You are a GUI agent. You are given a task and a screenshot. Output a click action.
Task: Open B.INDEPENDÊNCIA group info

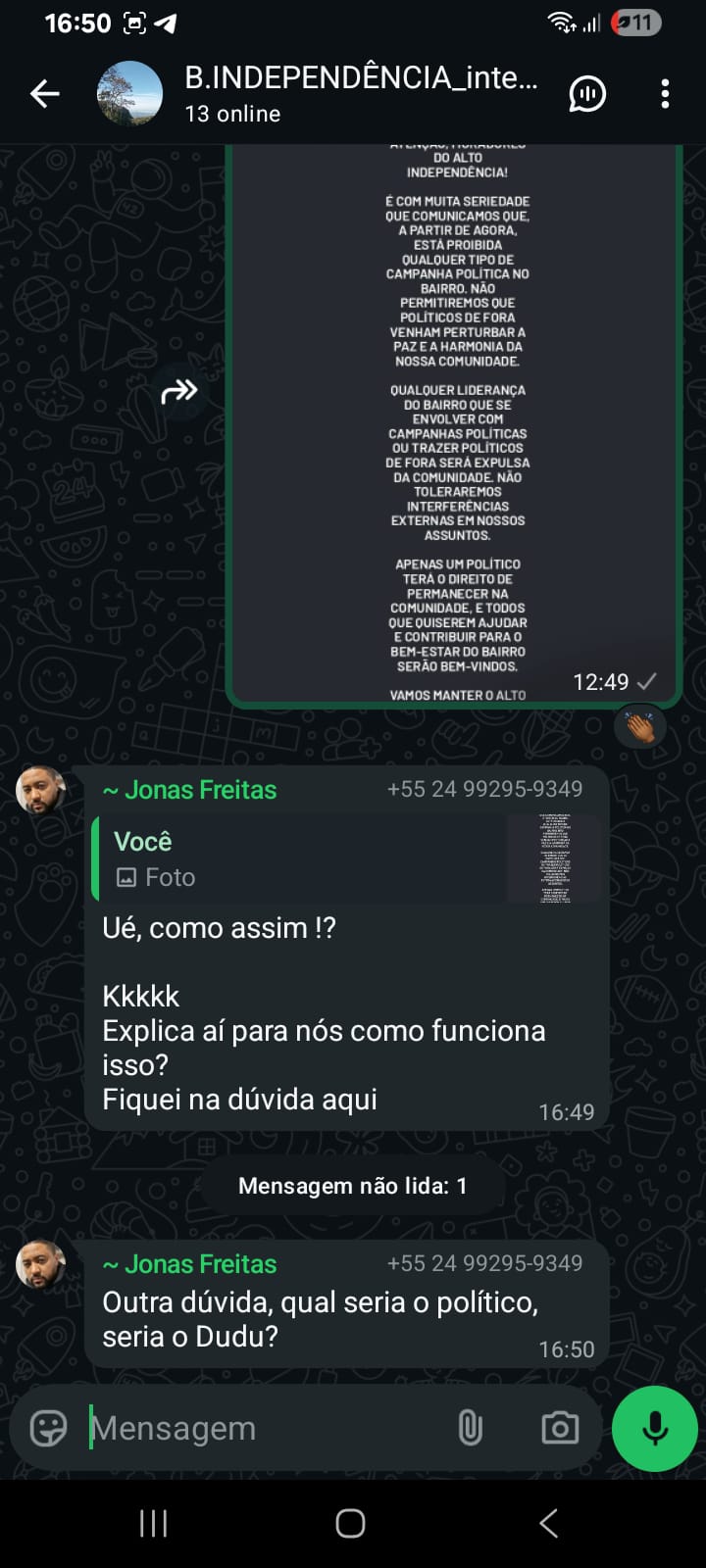point(361,94)
